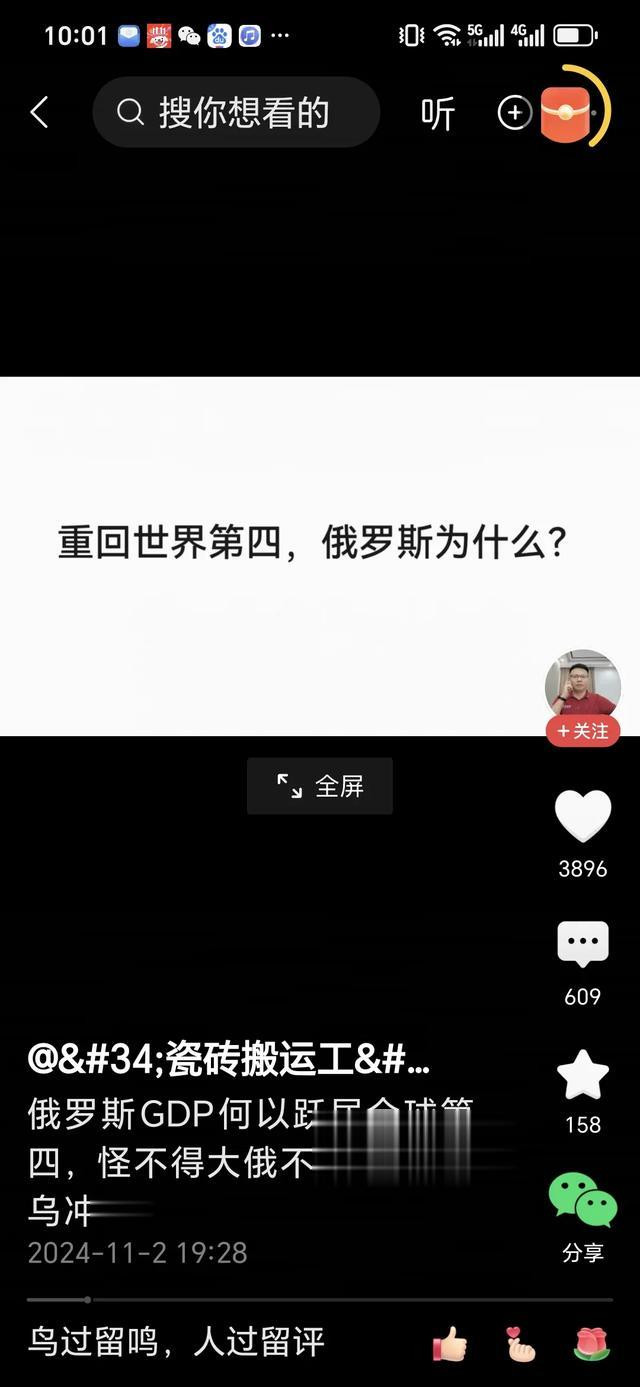Follow the author via +关注
Viewport: 640px width, 1387px height.
583,731
